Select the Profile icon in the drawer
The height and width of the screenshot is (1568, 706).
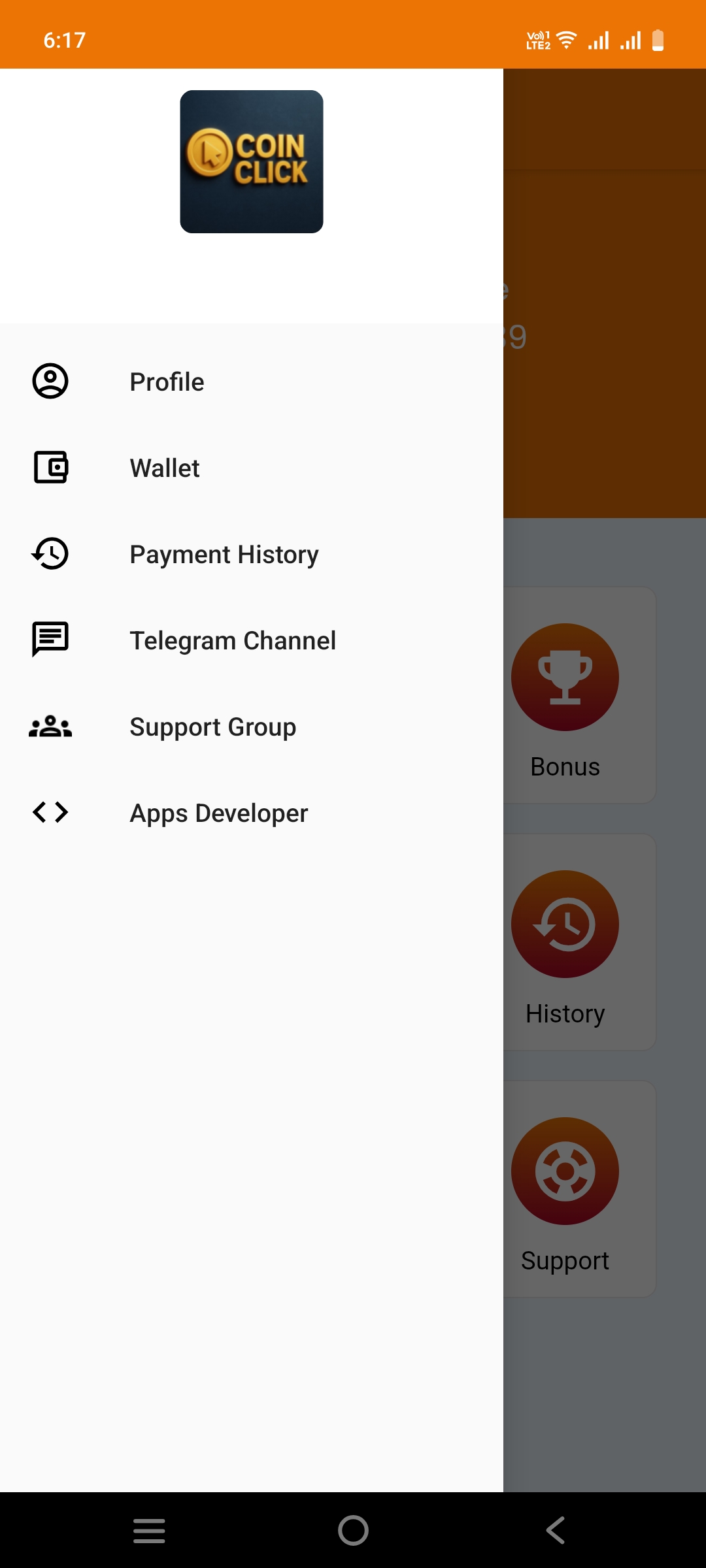click(49, 382)
